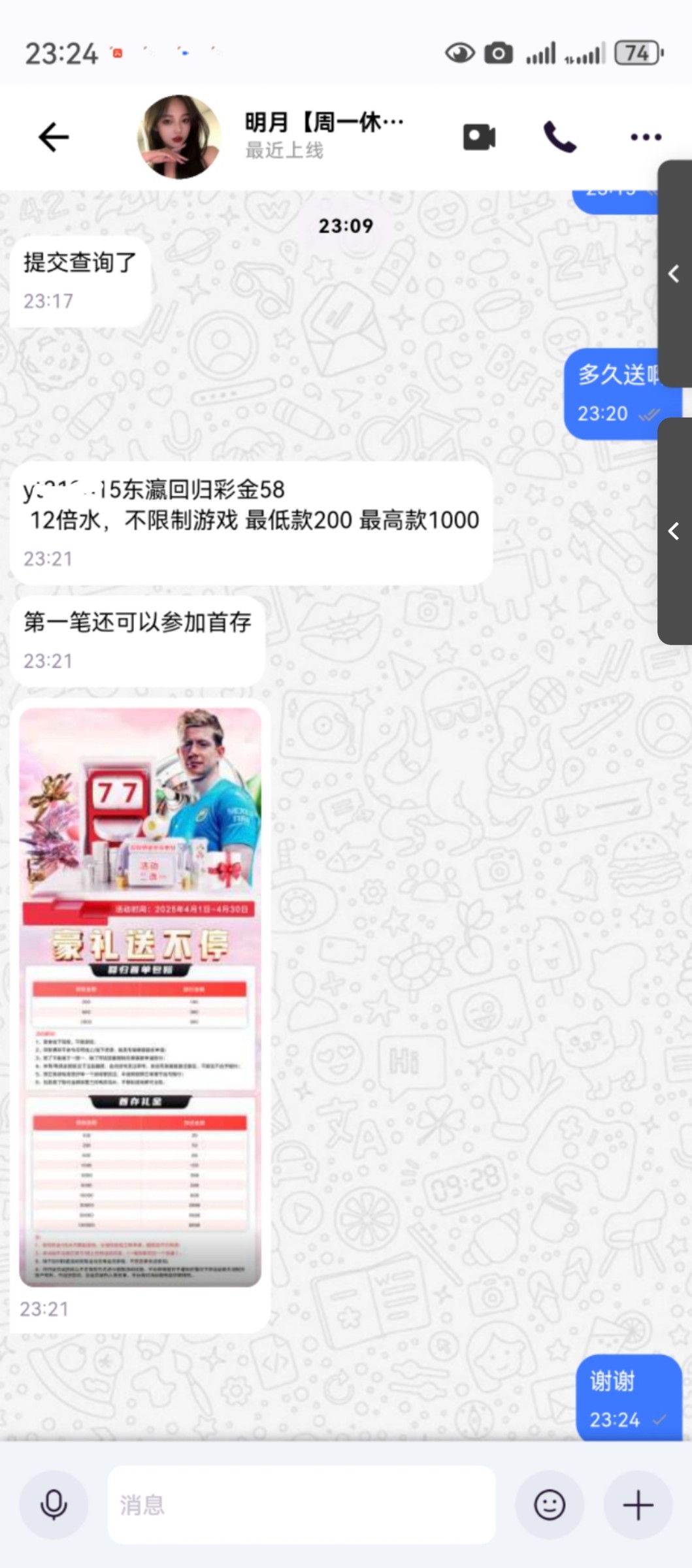Open 明月's profile avatar

coord(178,137)
